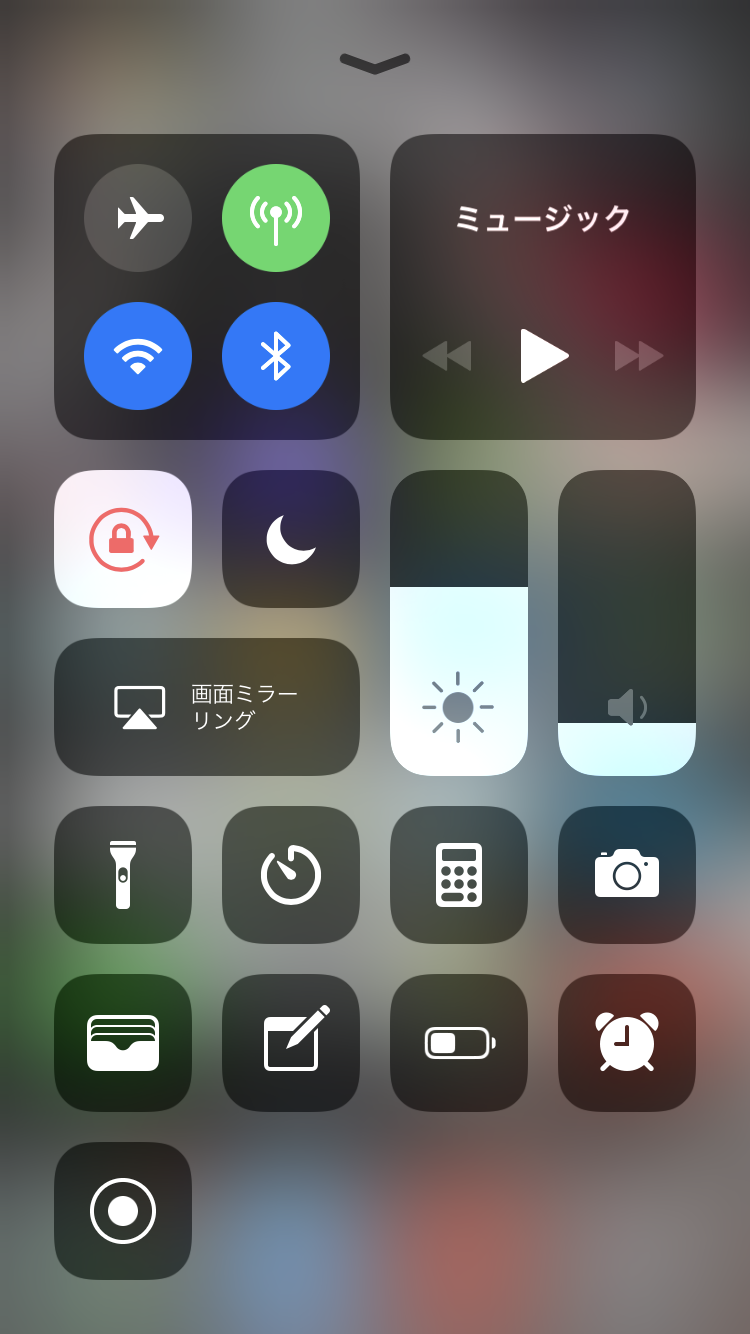Turn on the flashlight
The image size is (750, 1334).
click(x=123, y=875)
